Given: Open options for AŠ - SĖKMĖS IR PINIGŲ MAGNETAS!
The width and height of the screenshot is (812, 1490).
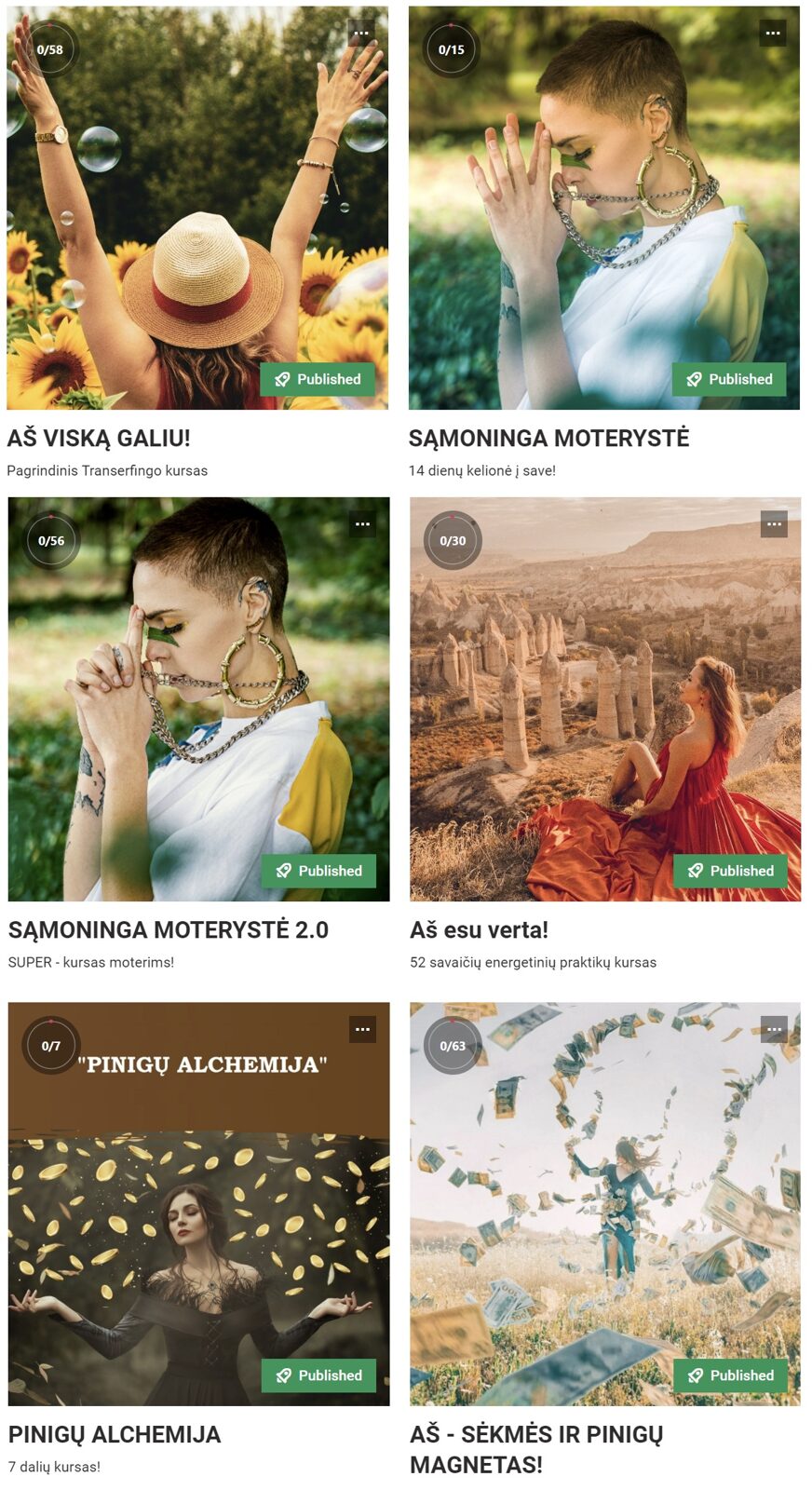Looking at the screenshot, I should pos(774,1029).
